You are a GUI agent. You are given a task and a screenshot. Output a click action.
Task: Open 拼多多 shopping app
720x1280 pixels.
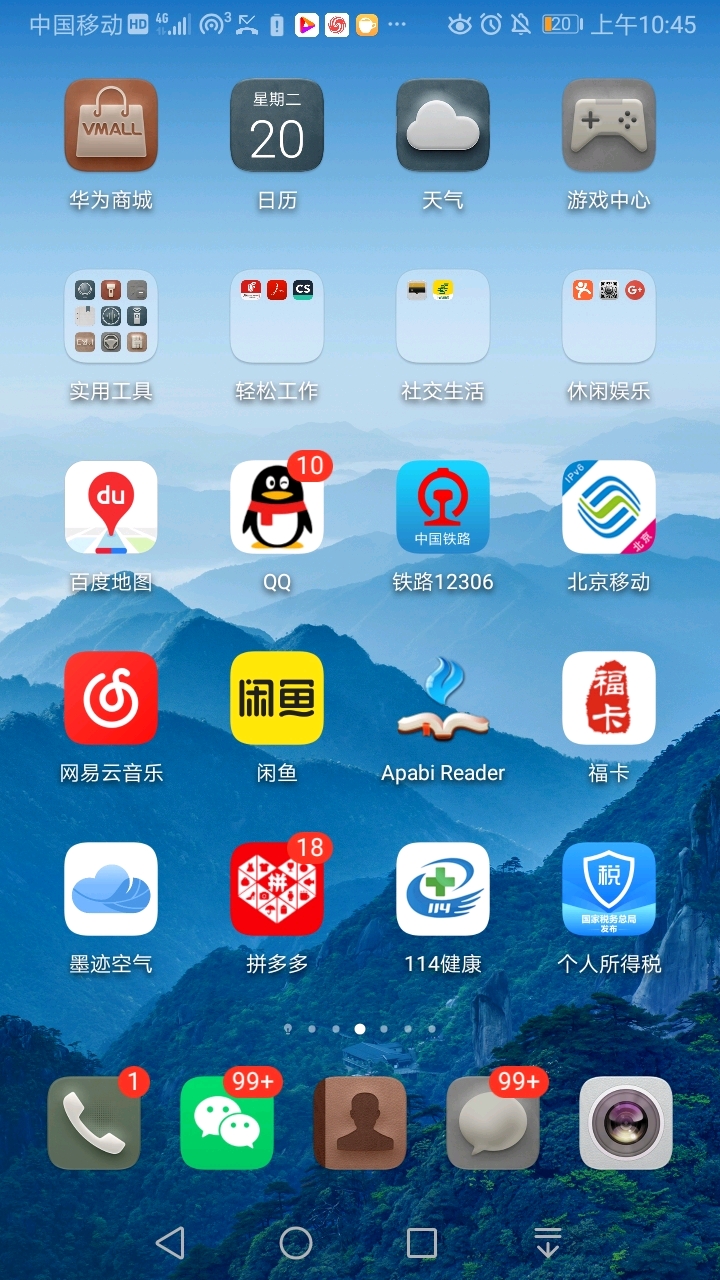point(277,889)
